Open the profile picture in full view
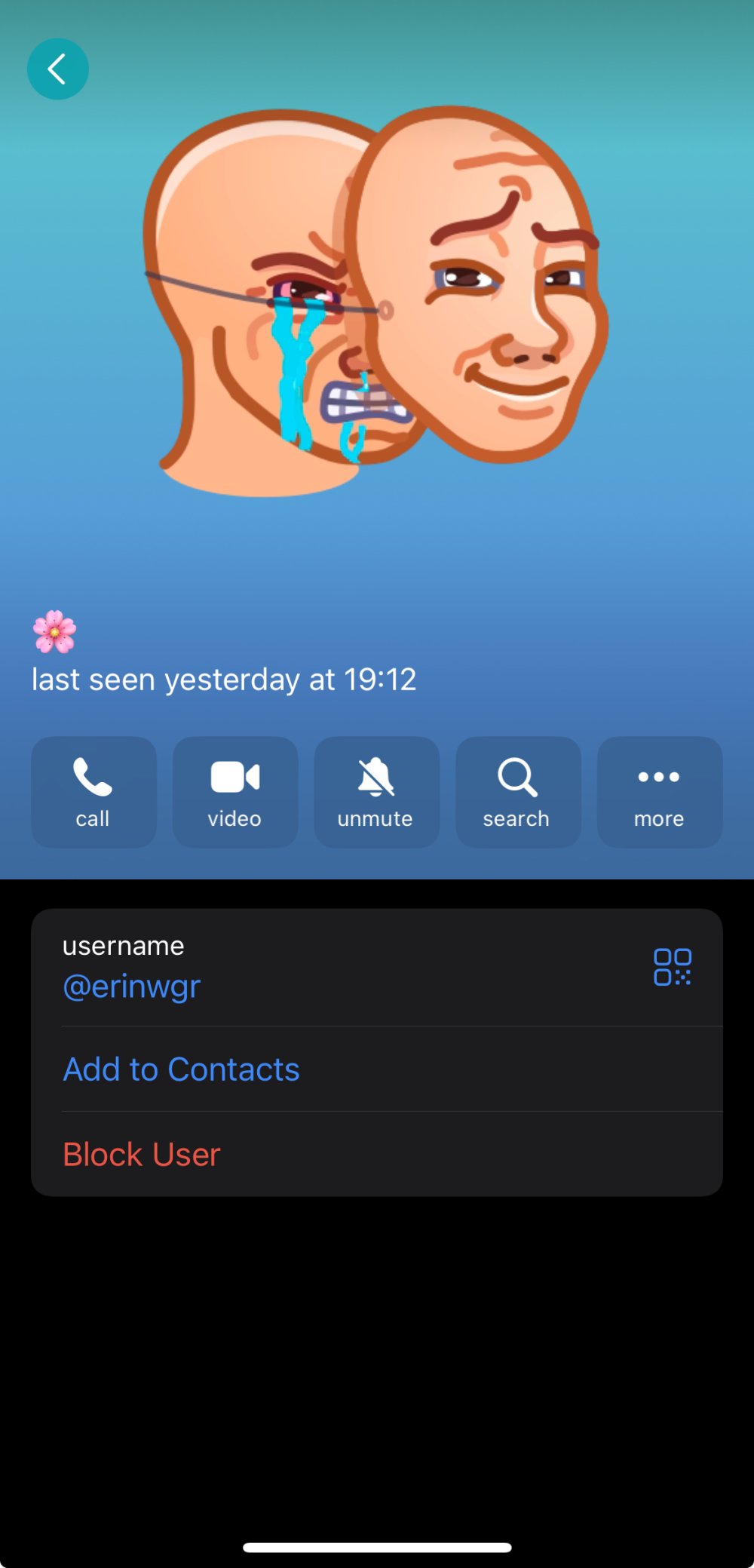Image resolution: width=754 pixels, height=1568 pixels. [x=377, y=302]
